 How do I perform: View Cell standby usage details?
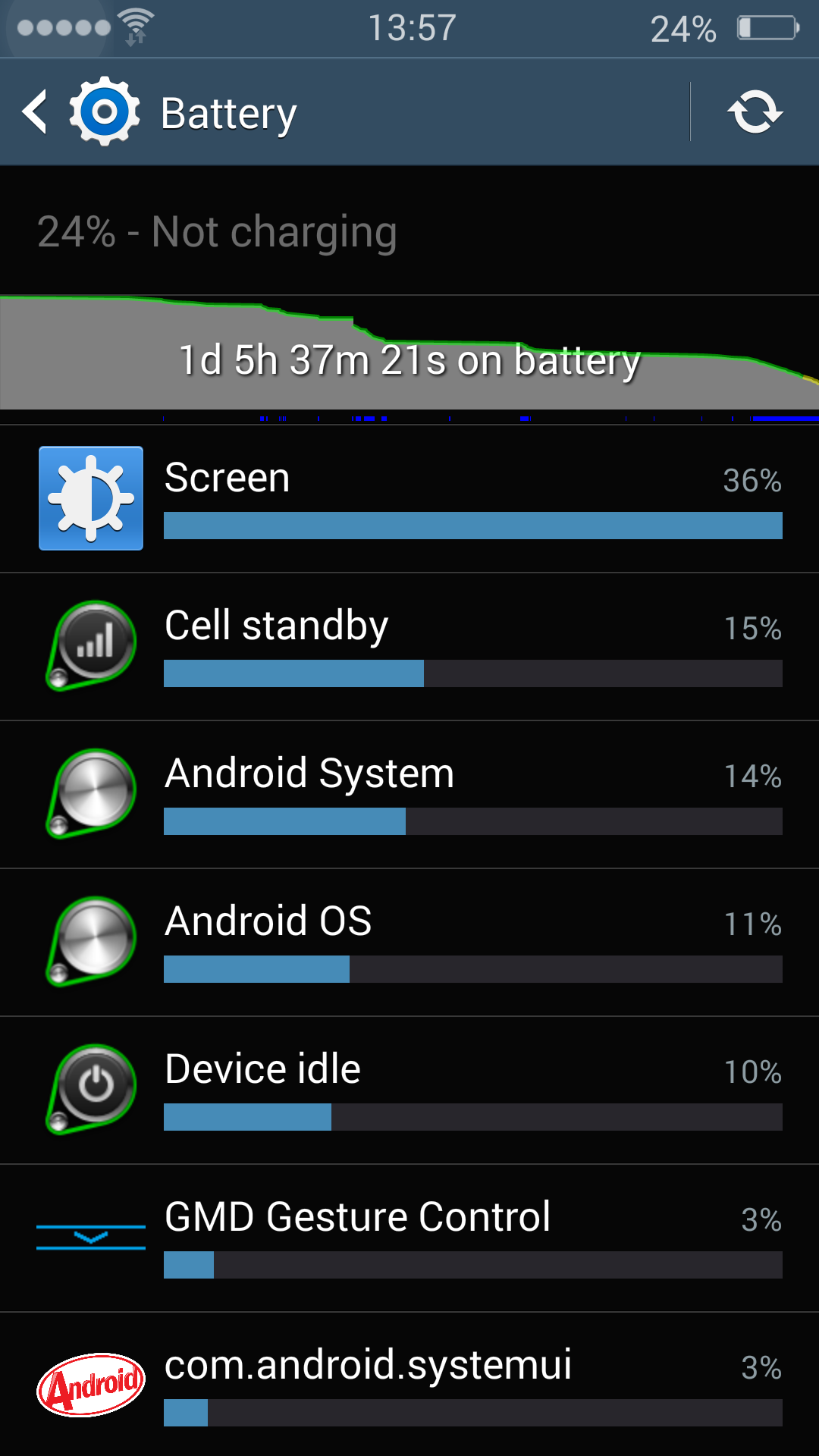[409, 647]
